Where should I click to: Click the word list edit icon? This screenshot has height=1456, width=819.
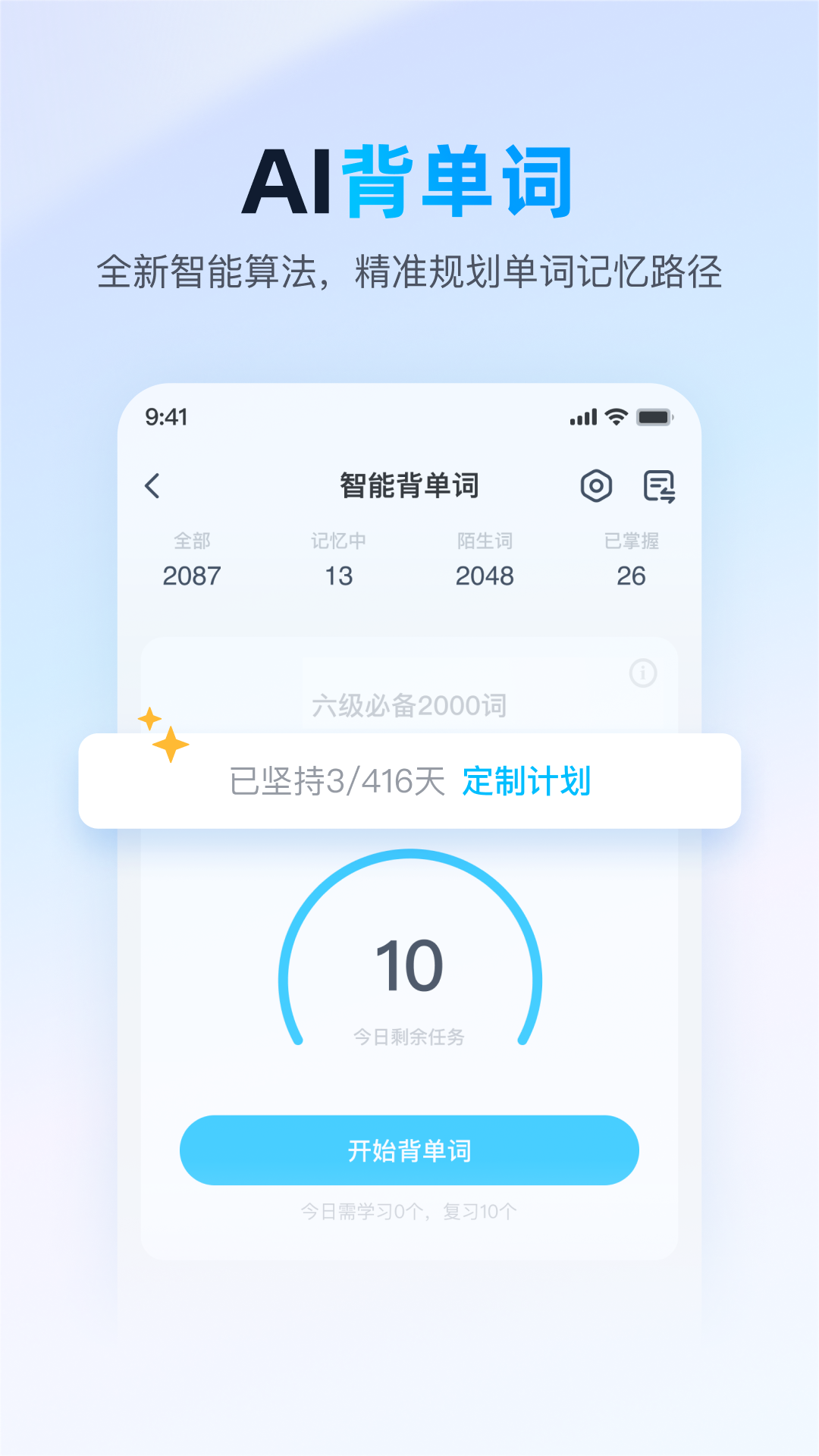tap(659, 486)
